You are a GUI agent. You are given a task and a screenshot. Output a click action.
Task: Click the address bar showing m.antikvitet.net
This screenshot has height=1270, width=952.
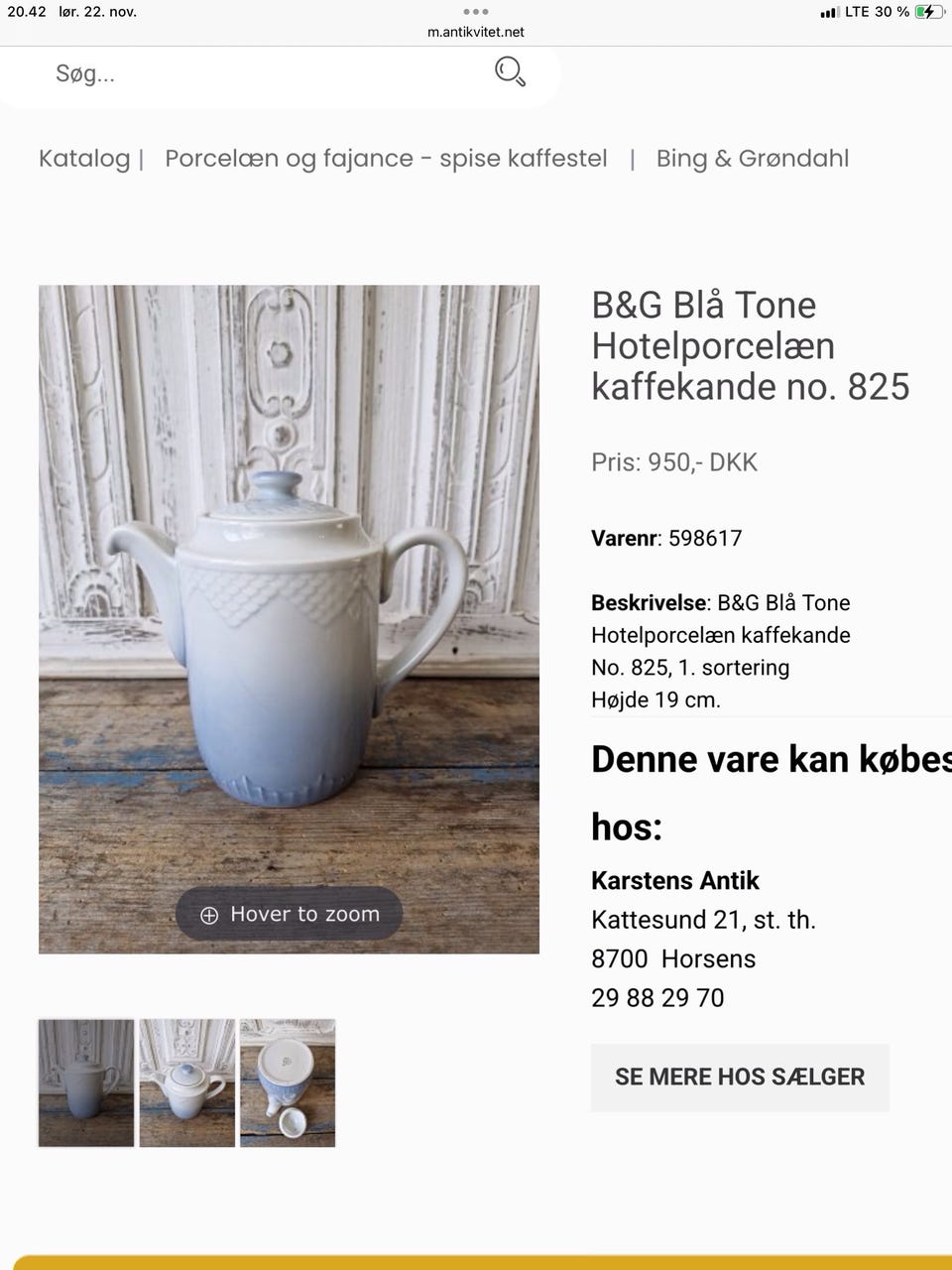[476, 32]
